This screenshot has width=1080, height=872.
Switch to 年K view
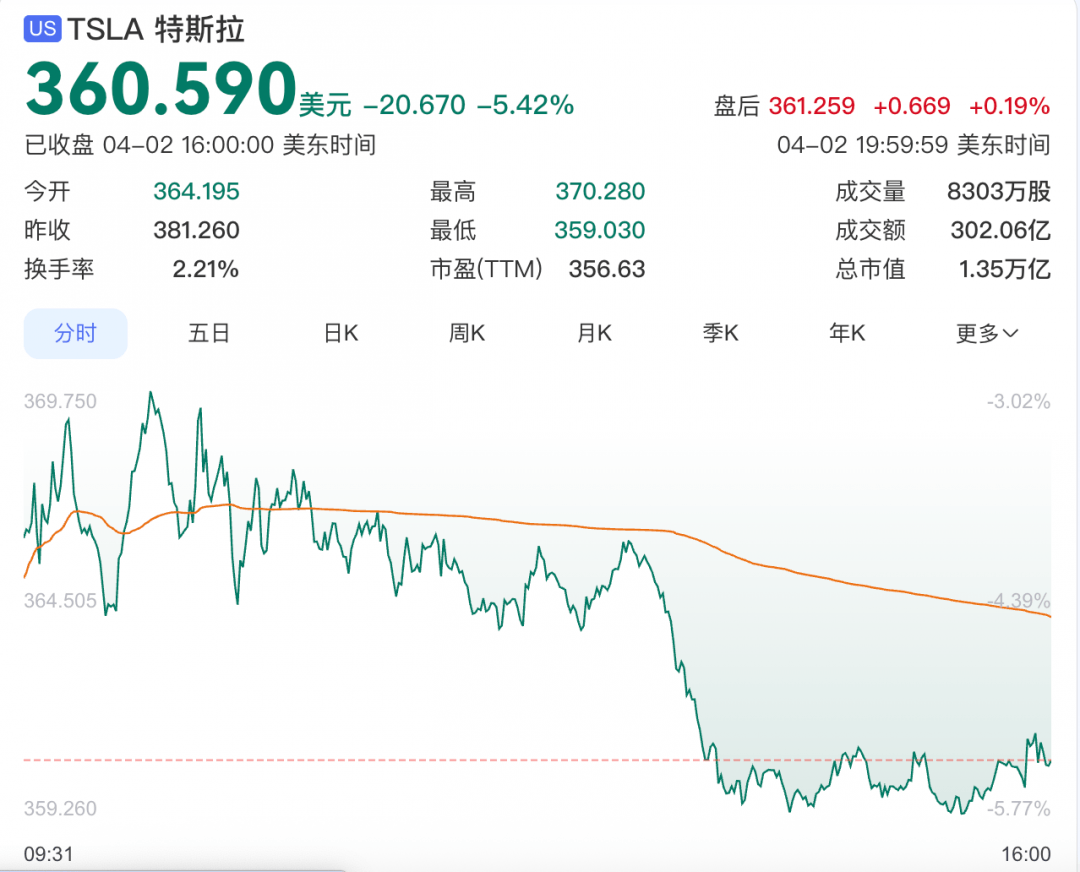[x=847, y=333]
